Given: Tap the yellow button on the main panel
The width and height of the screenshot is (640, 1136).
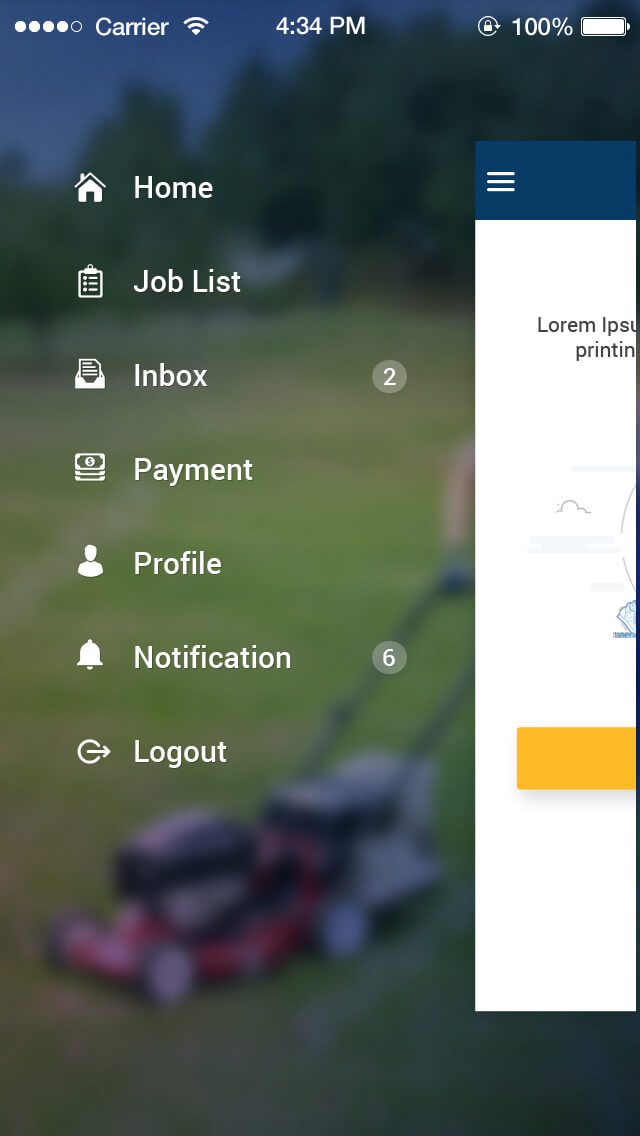Looking at the screenshot, I should (x=576, y=758).
